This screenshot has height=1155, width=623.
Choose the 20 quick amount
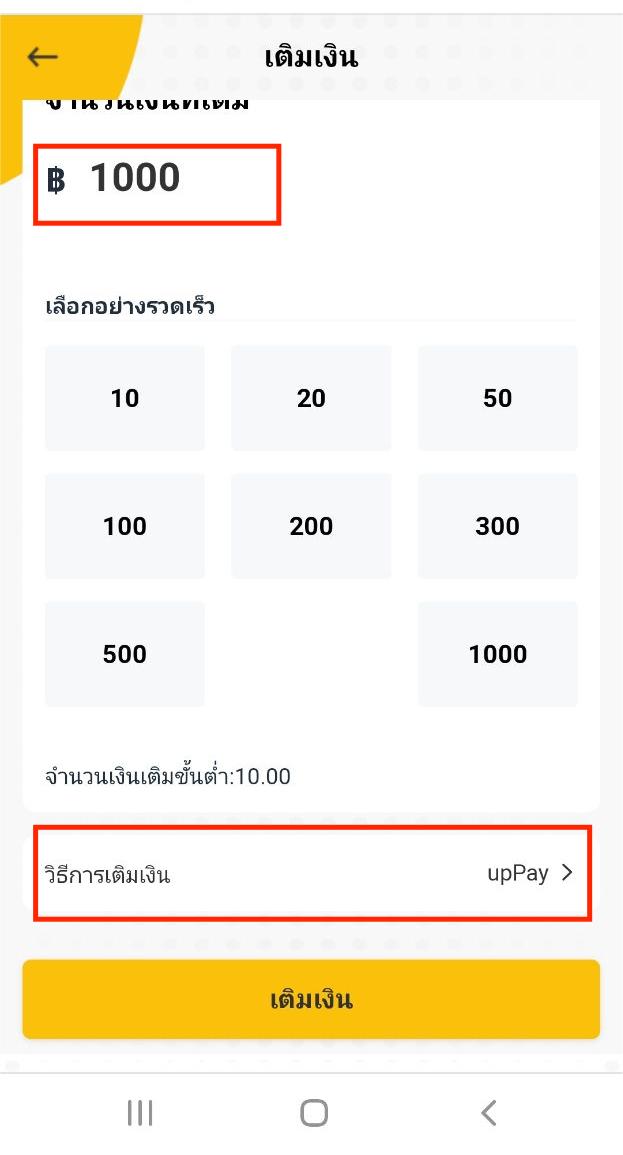pyautogui.click(x=311, y=398)
